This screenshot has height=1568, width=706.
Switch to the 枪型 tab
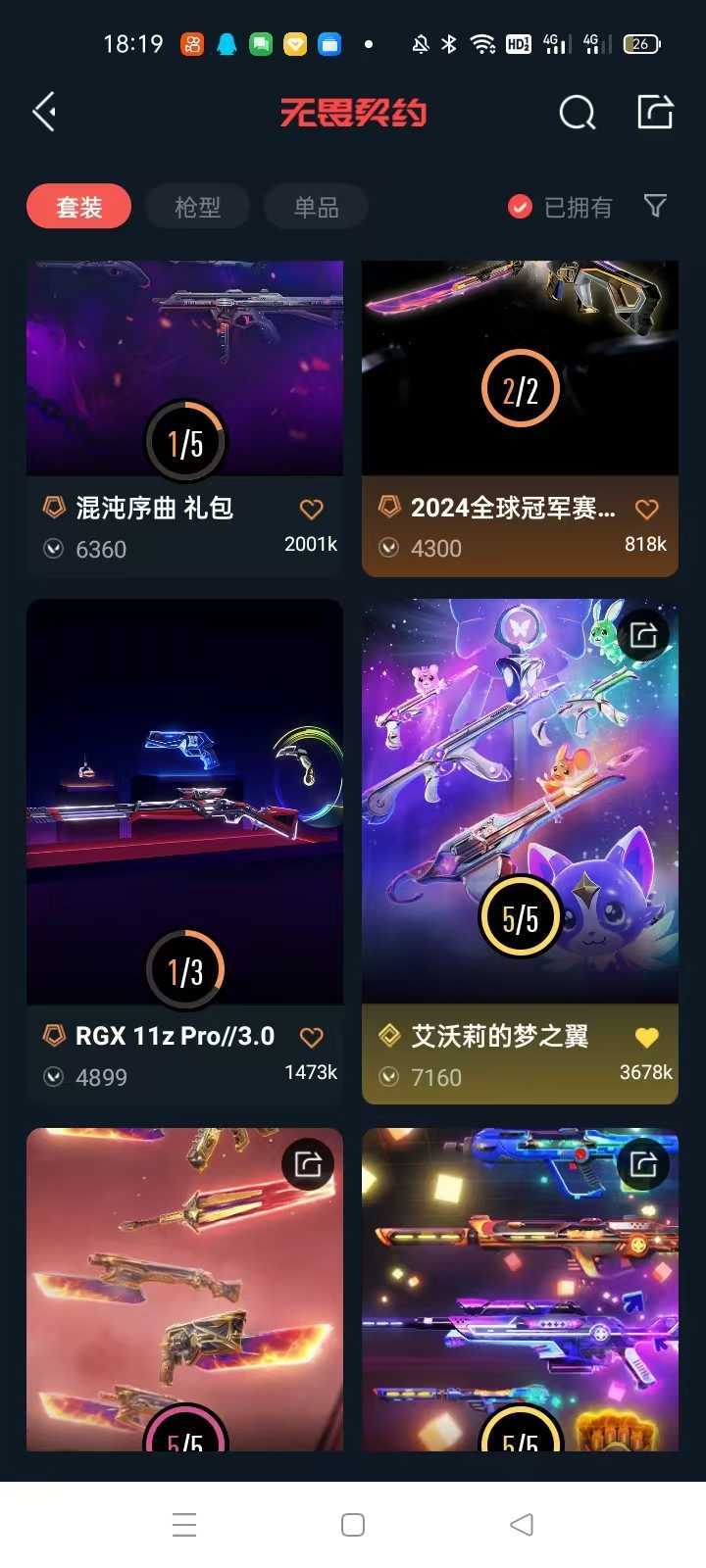pyautogui.click(x=197, y=207)
